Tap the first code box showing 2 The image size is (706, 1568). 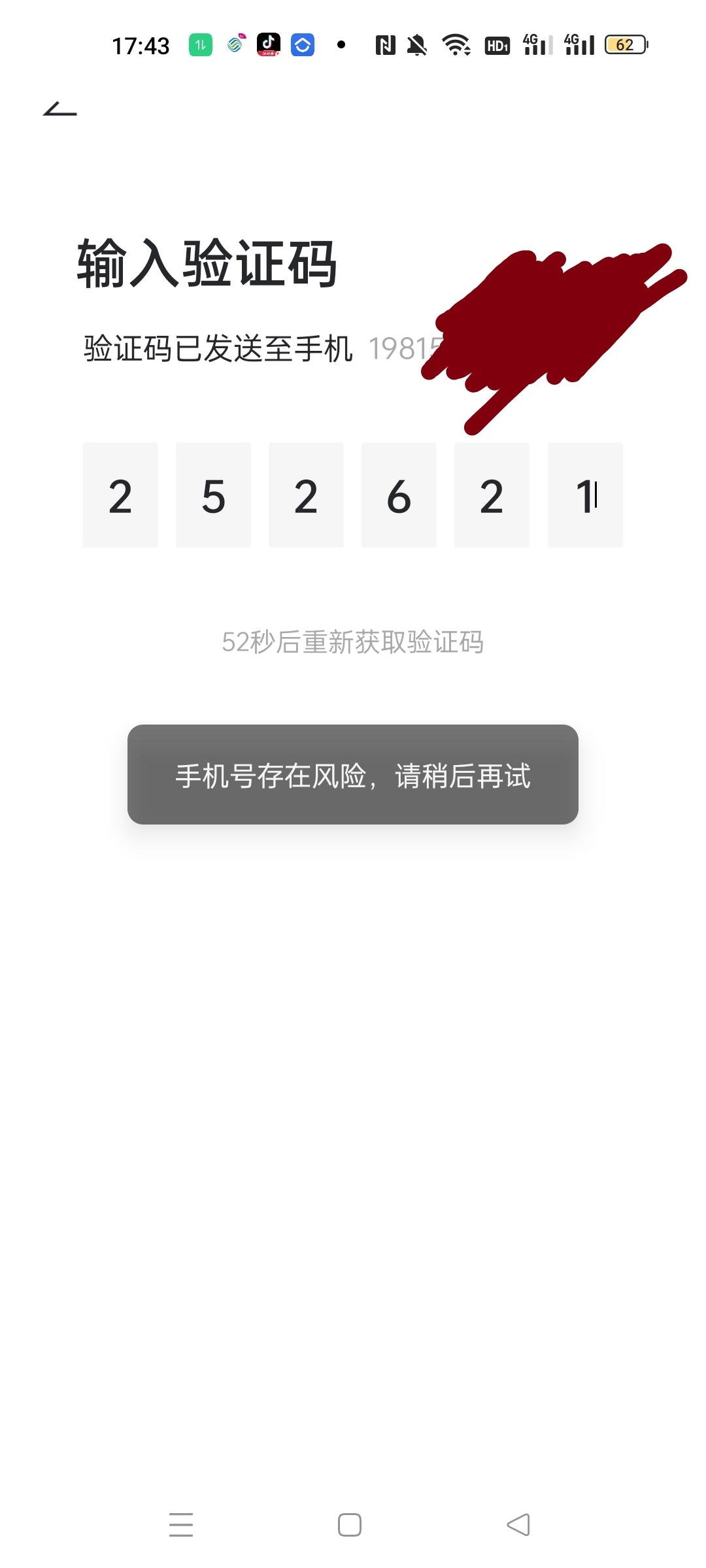coord(121,495)
